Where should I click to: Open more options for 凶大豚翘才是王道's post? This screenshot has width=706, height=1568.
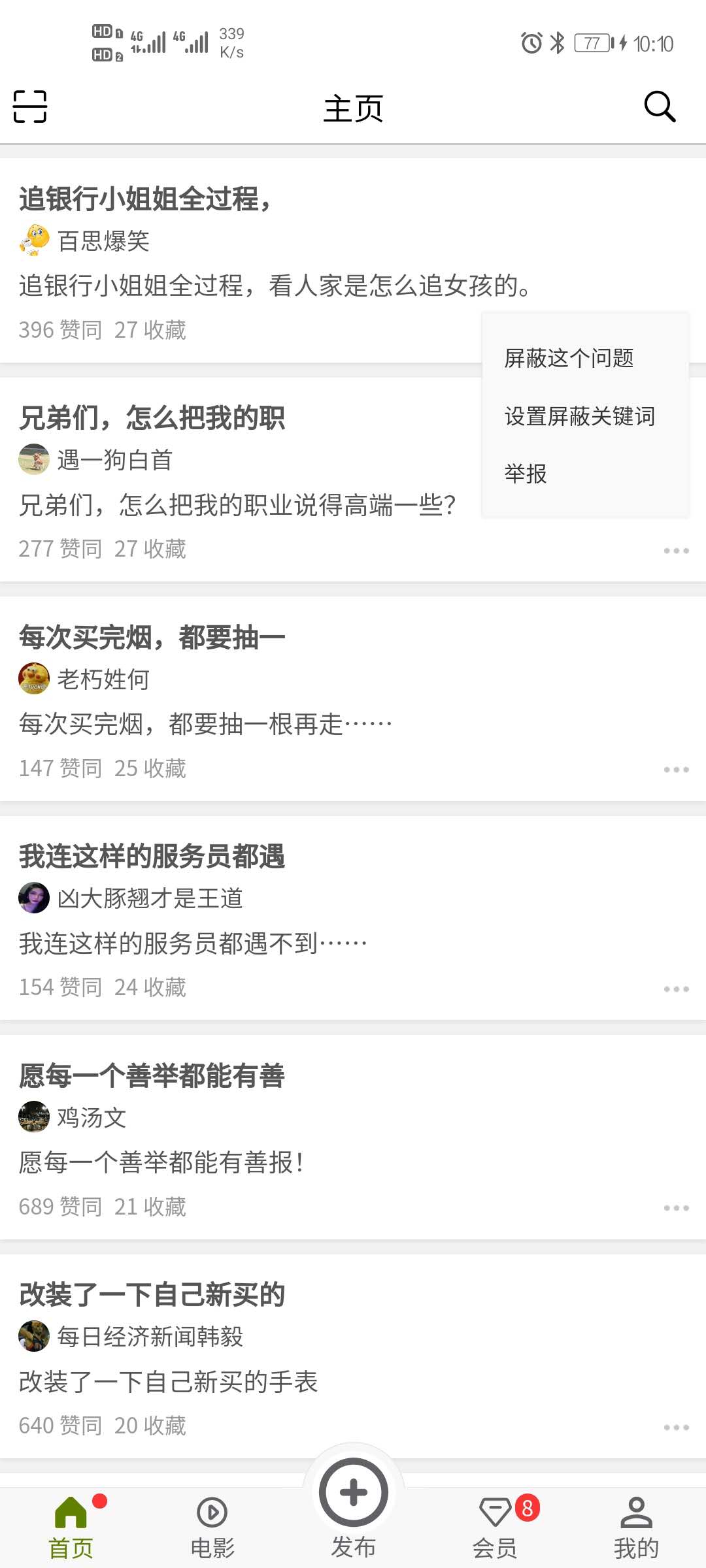(x=676, y=989)
